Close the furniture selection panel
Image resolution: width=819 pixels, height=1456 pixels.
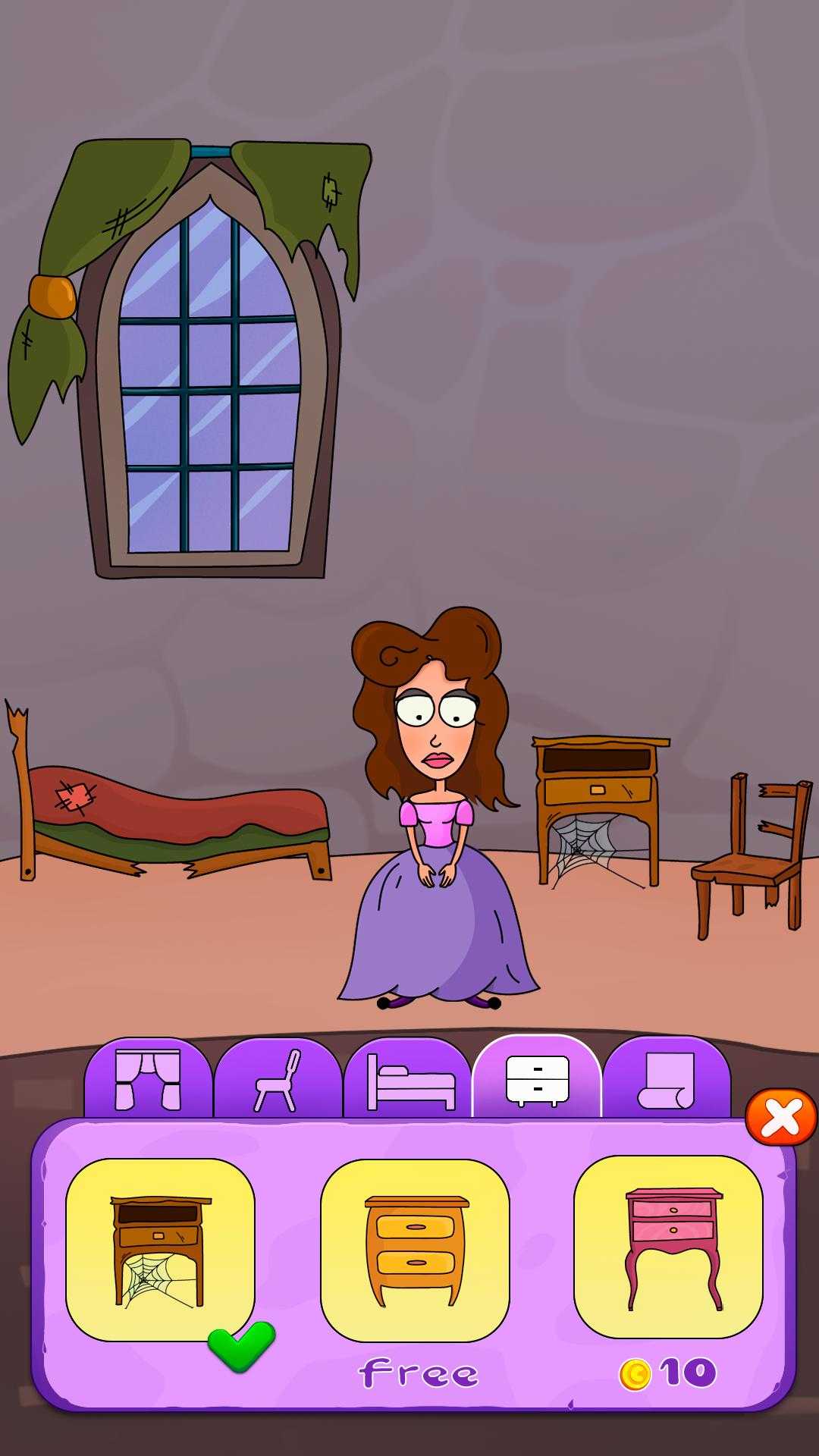click(781, 1117)
